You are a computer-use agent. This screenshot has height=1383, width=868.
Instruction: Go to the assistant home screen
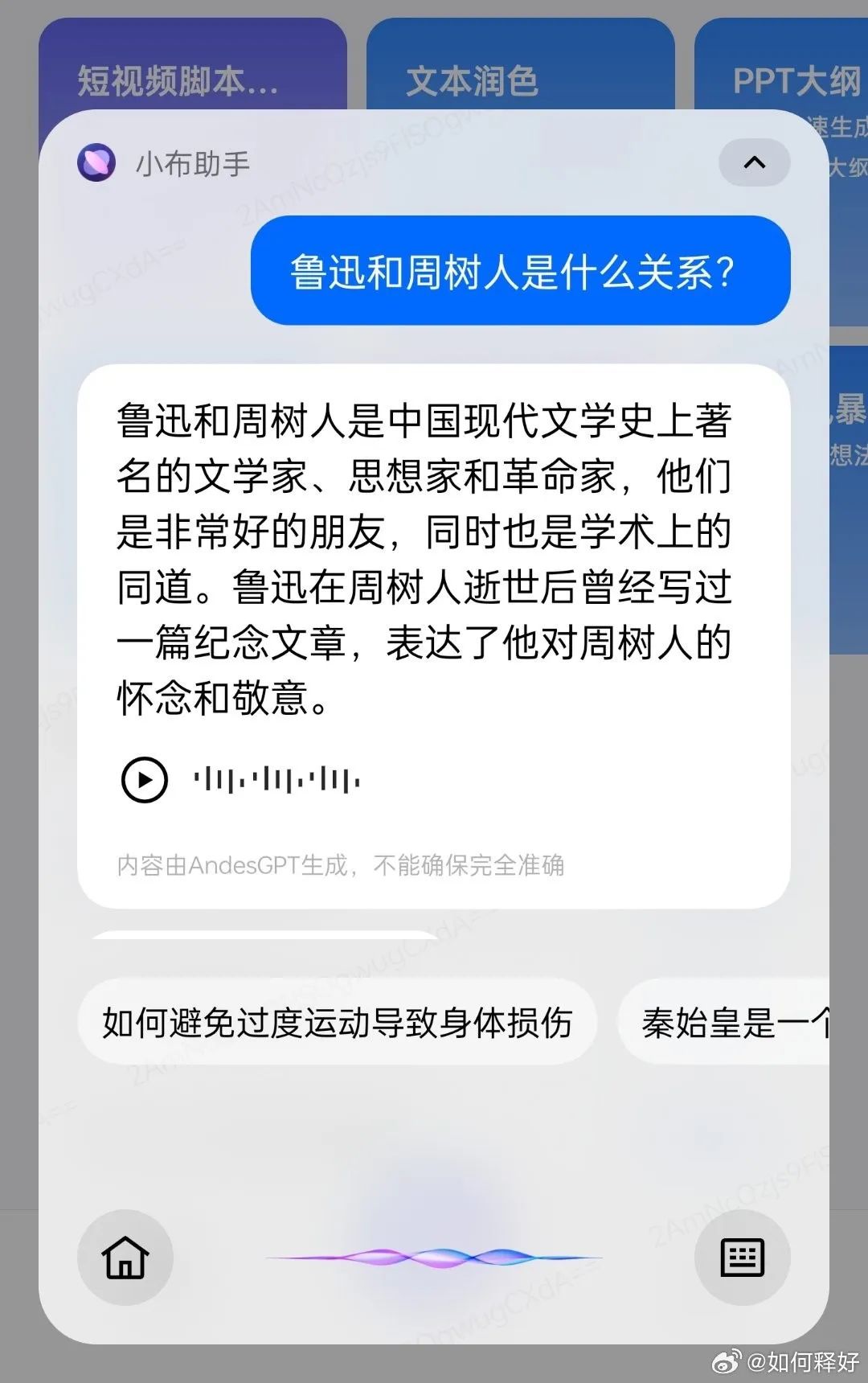coord(125,1257)
